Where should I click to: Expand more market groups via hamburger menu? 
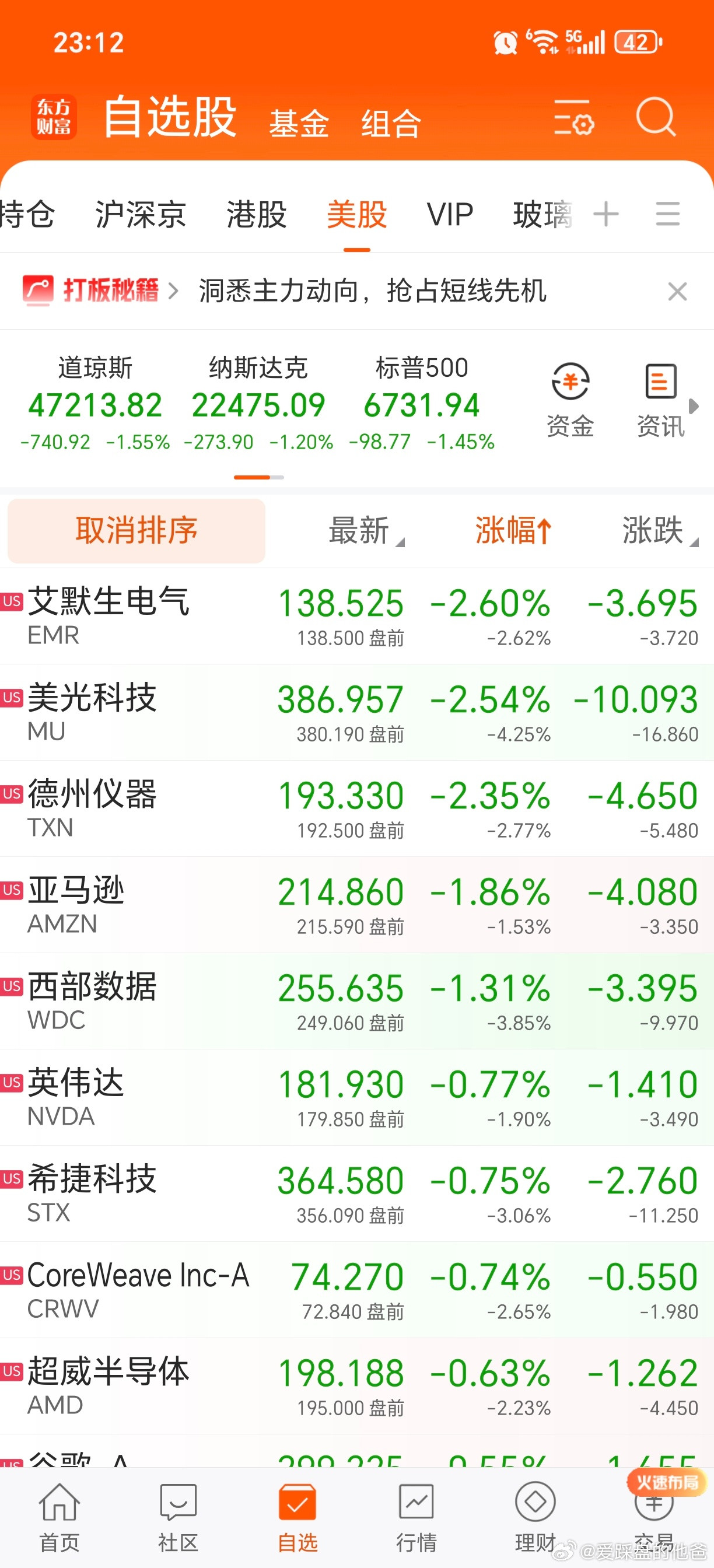(x=668, y=215)
